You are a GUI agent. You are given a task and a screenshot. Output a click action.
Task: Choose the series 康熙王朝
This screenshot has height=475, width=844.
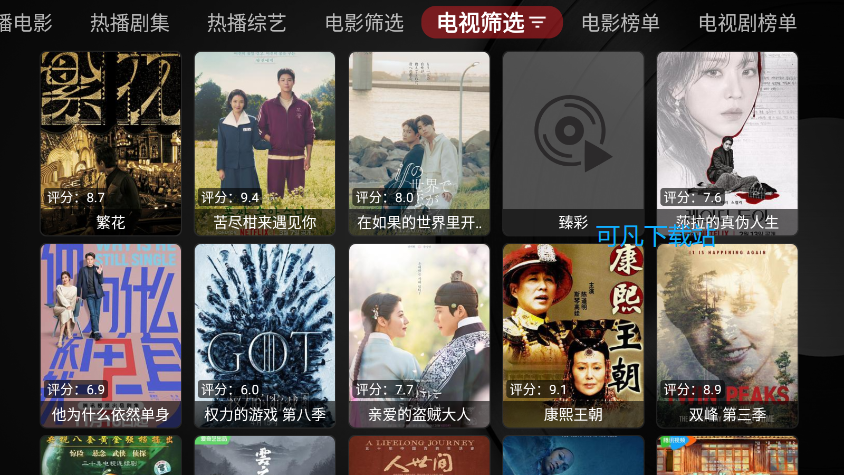(x=573, y=335)
